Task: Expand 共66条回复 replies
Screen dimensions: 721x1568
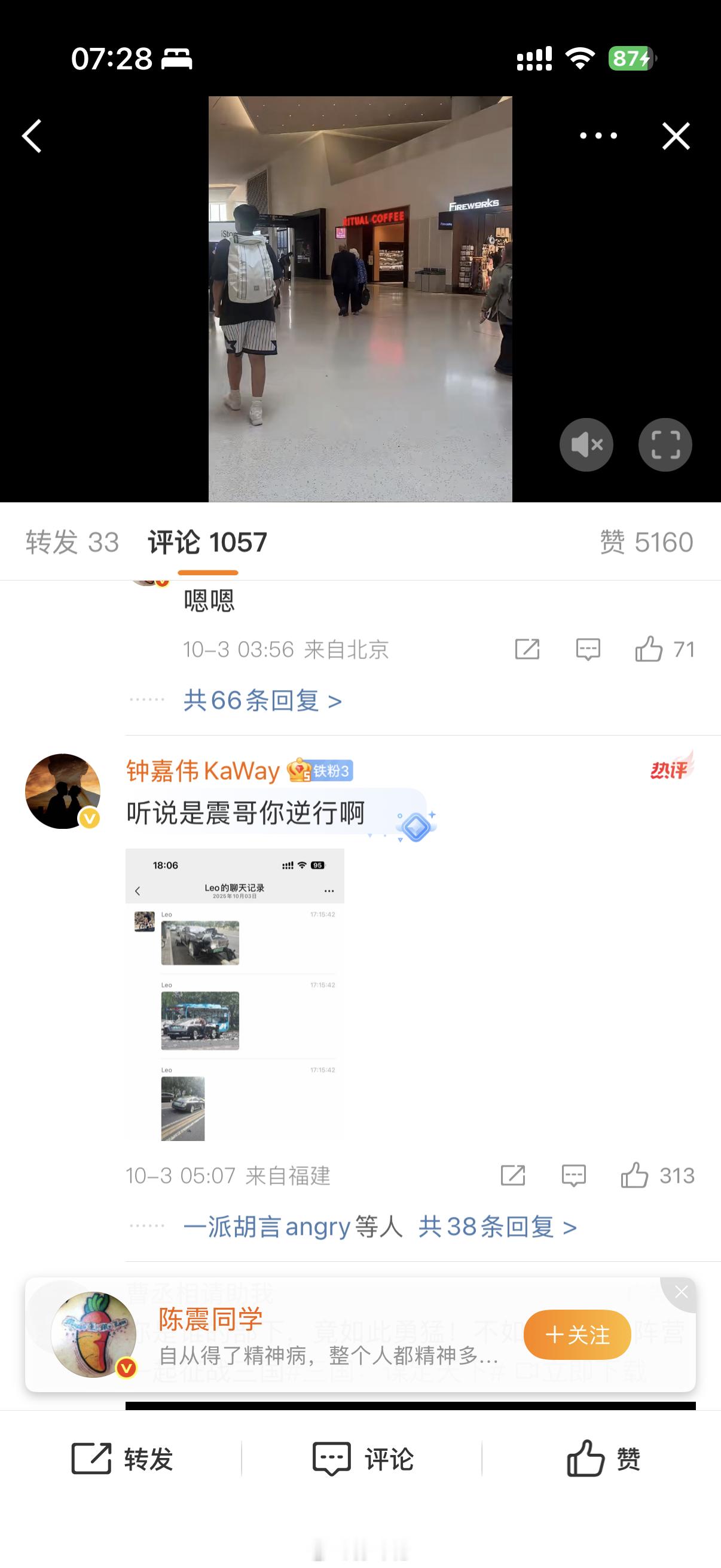Action: (x=262, y=701)
